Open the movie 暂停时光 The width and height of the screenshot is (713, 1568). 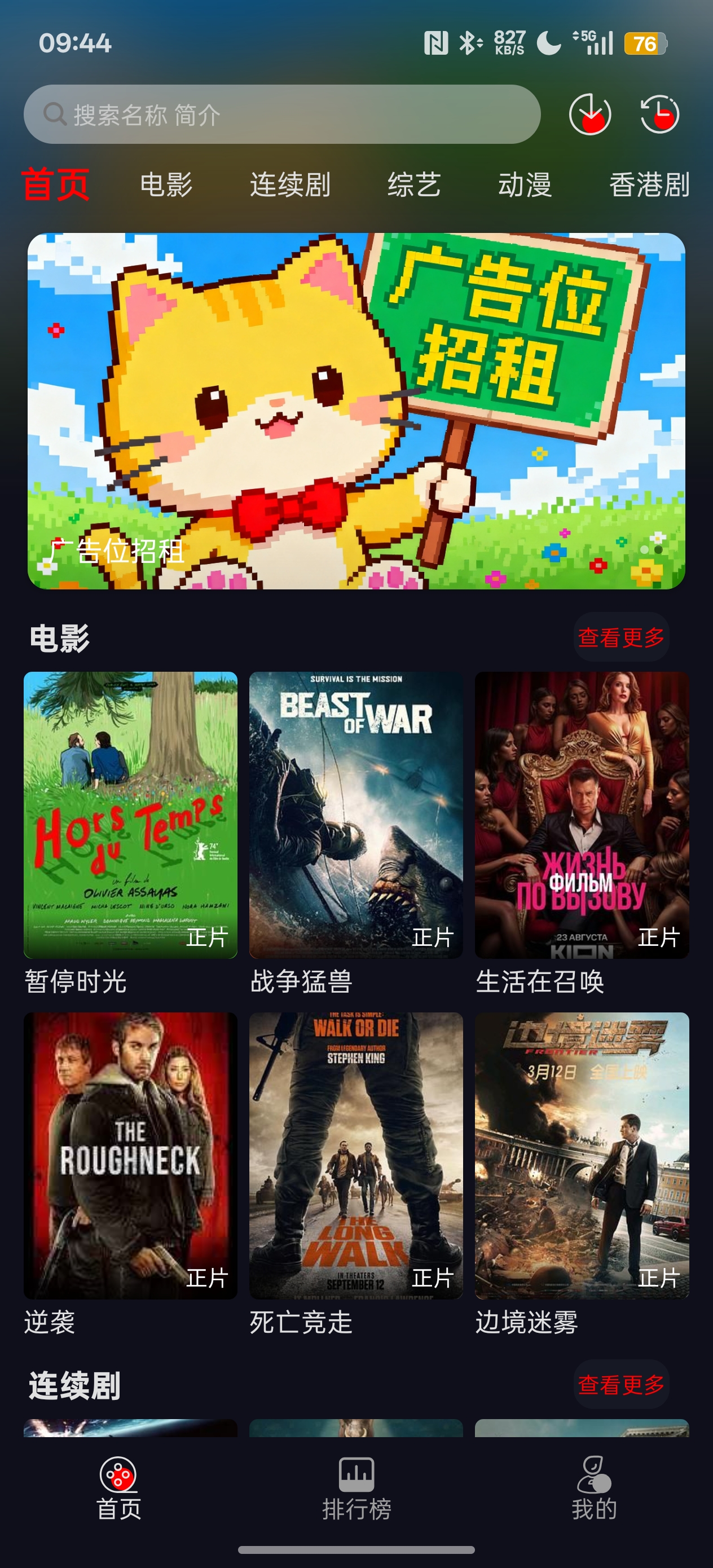pyautogui.click(x=130, y=815)
